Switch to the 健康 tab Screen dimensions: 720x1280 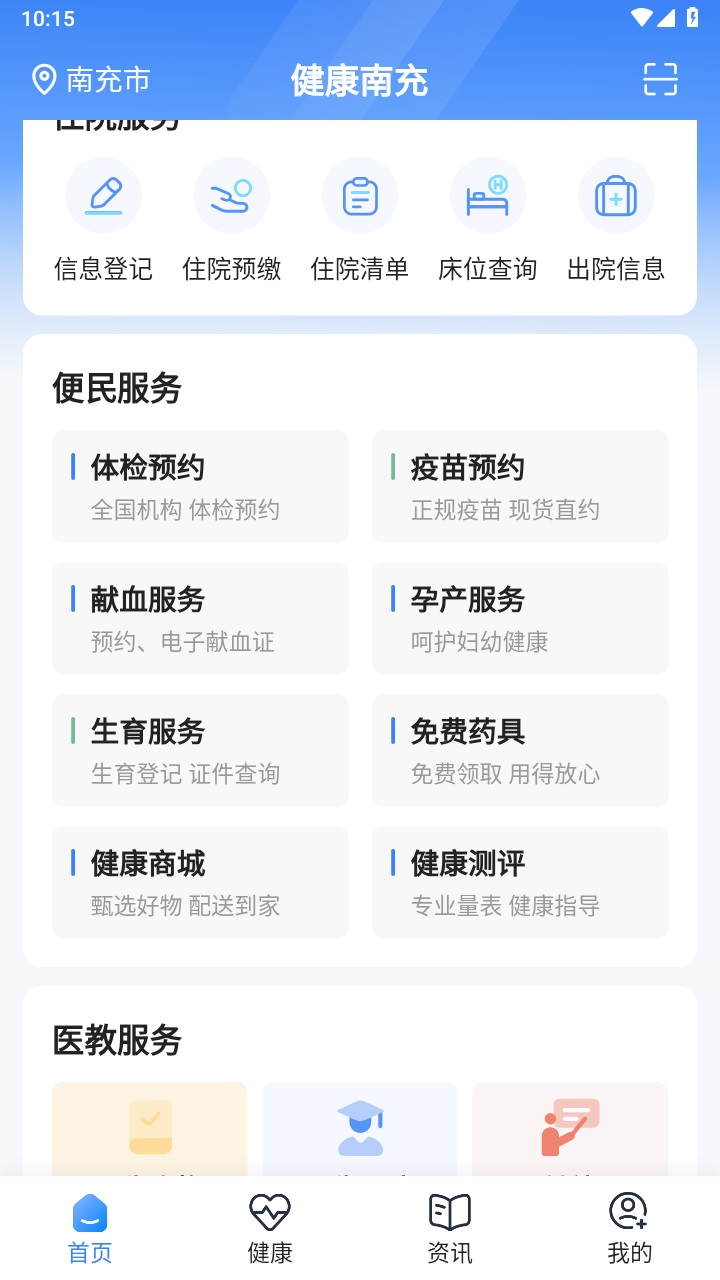pyautogui.click(x=270, y=1228)
